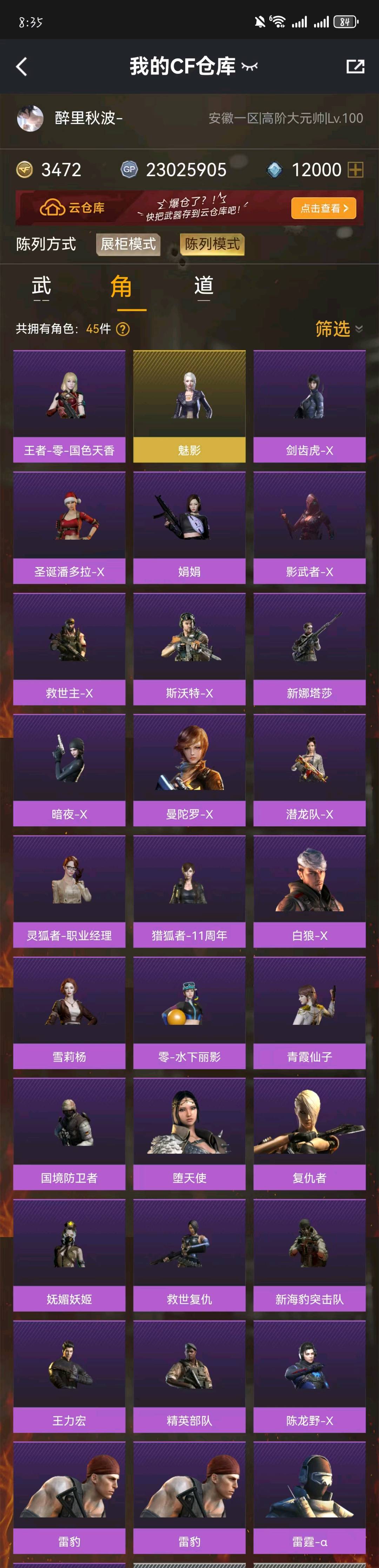Open 剑齿虎-X character card

click(x=309, y=406)
